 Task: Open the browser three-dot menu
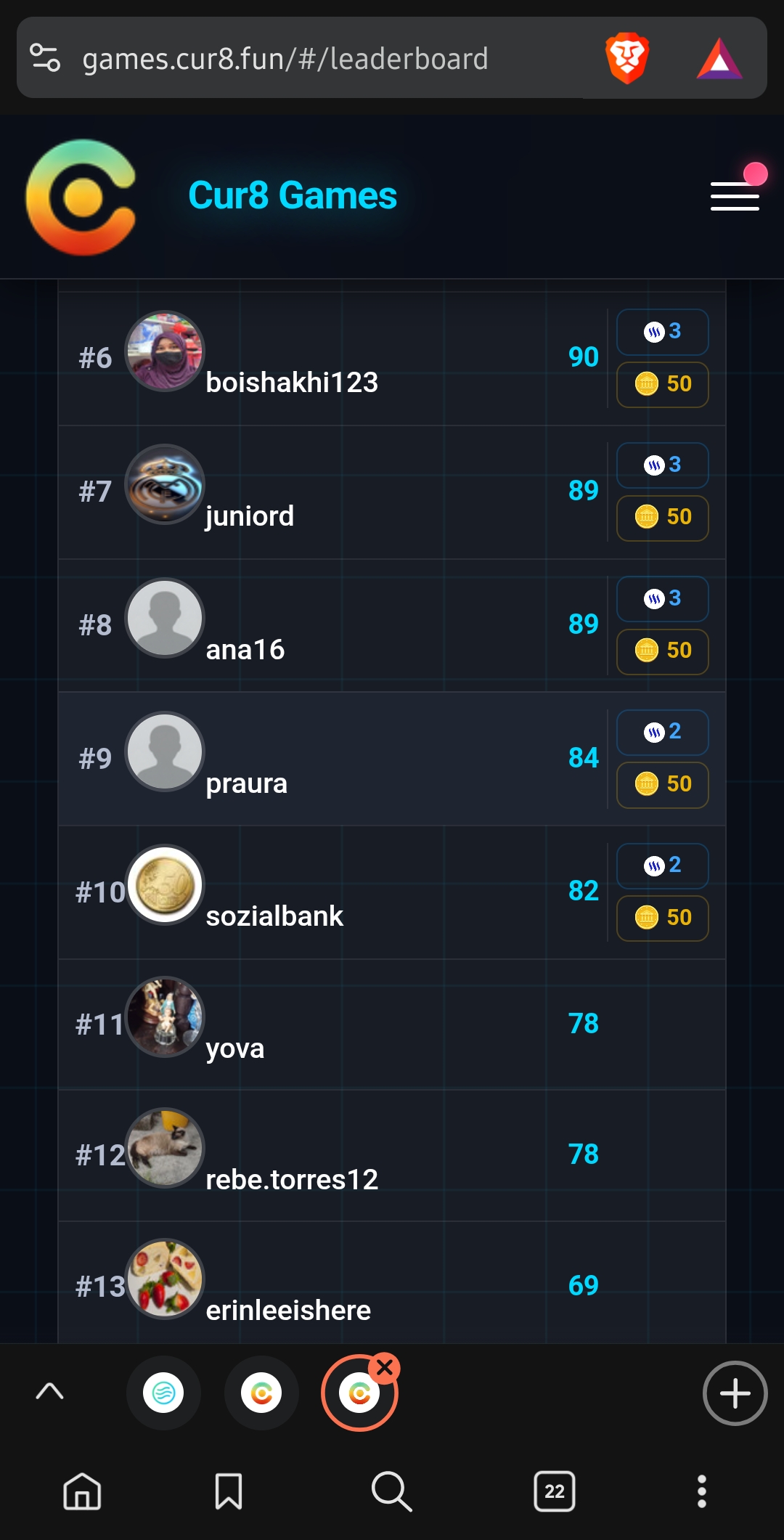(x=701, y=1491)
